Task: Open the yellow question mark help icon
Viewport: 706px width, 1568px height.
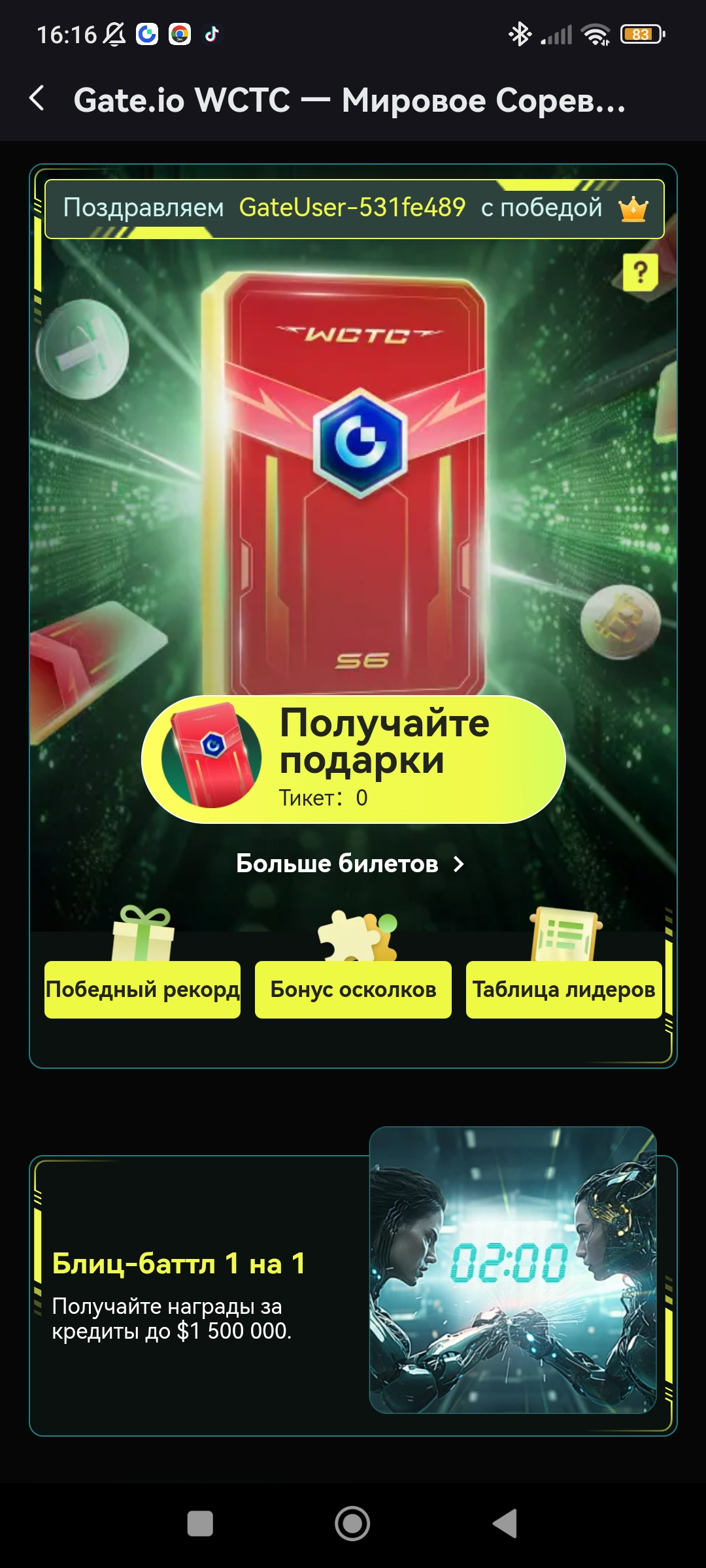Action: coord(639,272)
